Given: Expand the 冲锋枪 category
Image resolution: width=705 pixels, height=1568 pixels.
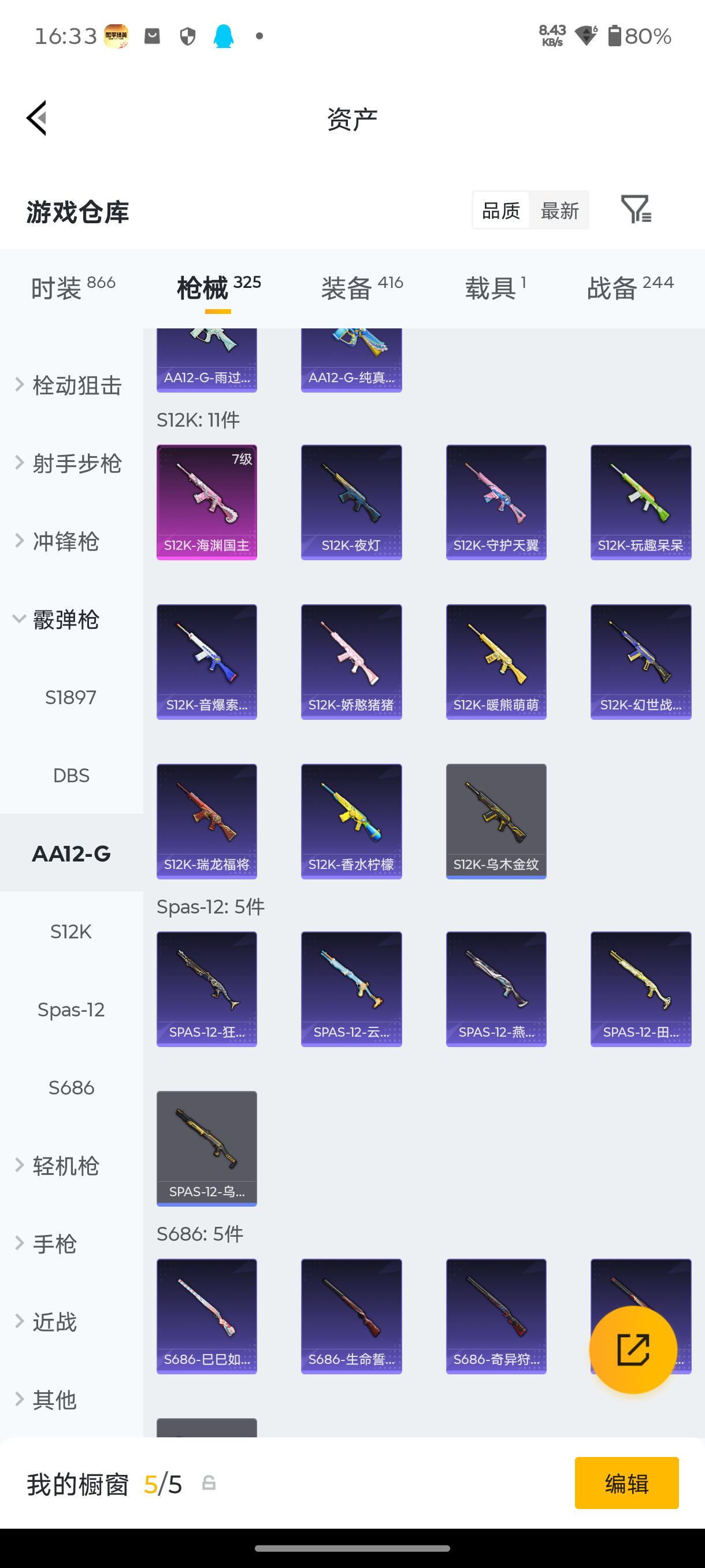Looking at the screenshot, I should click(65, 541).
